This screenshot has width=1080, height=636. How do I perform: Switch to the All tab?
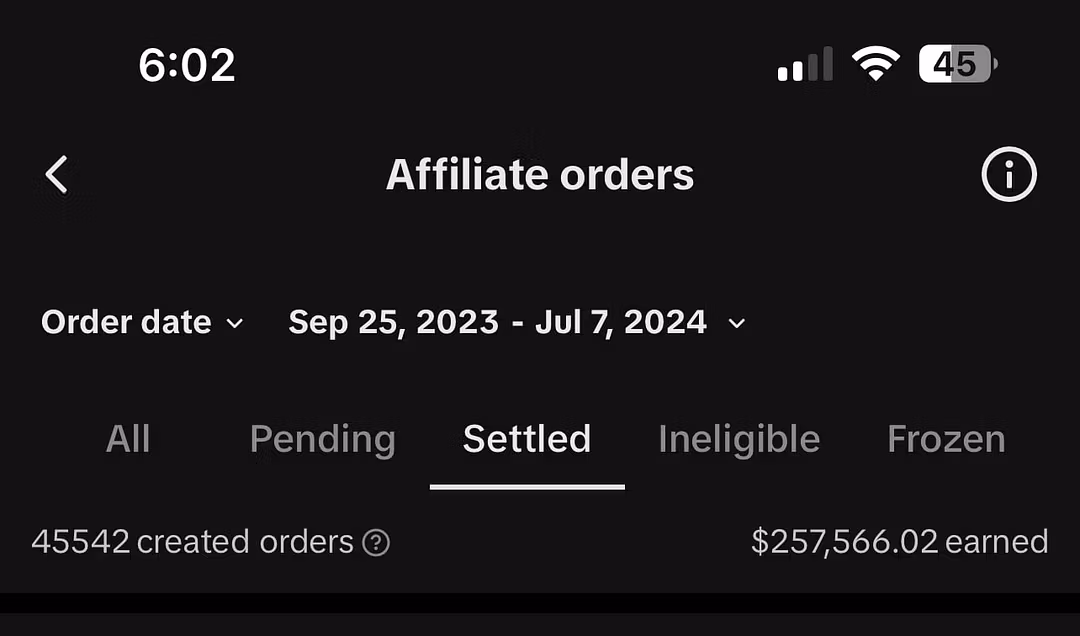tap(128, 439)
